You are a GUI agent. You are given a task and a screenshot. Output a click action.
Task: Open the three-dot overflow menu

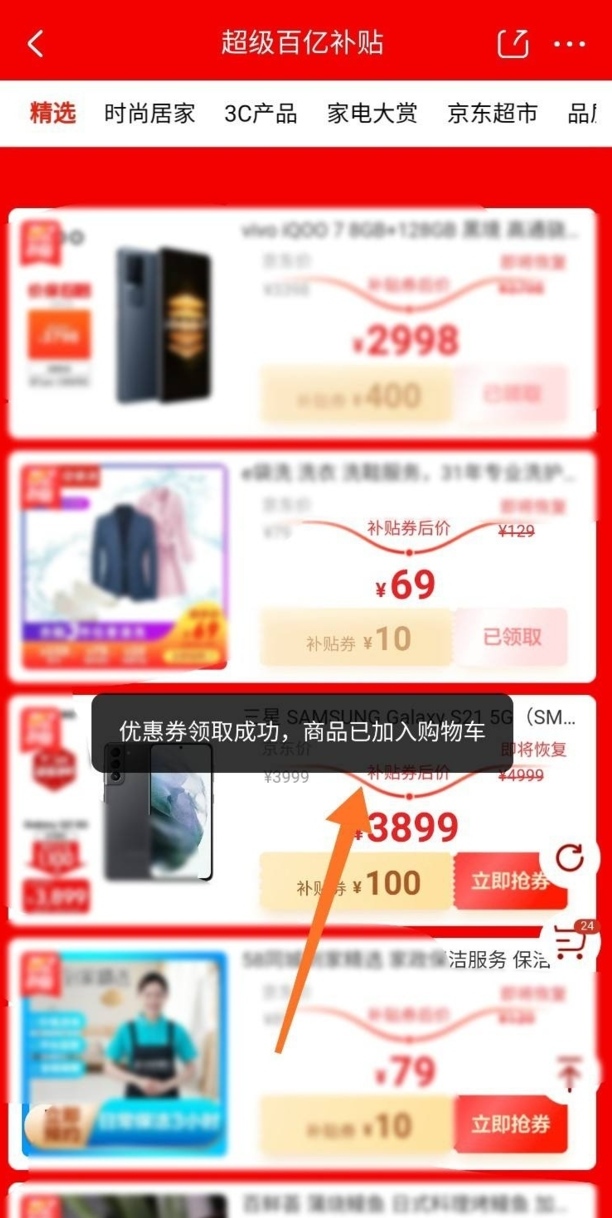click(x=569, y=44)
